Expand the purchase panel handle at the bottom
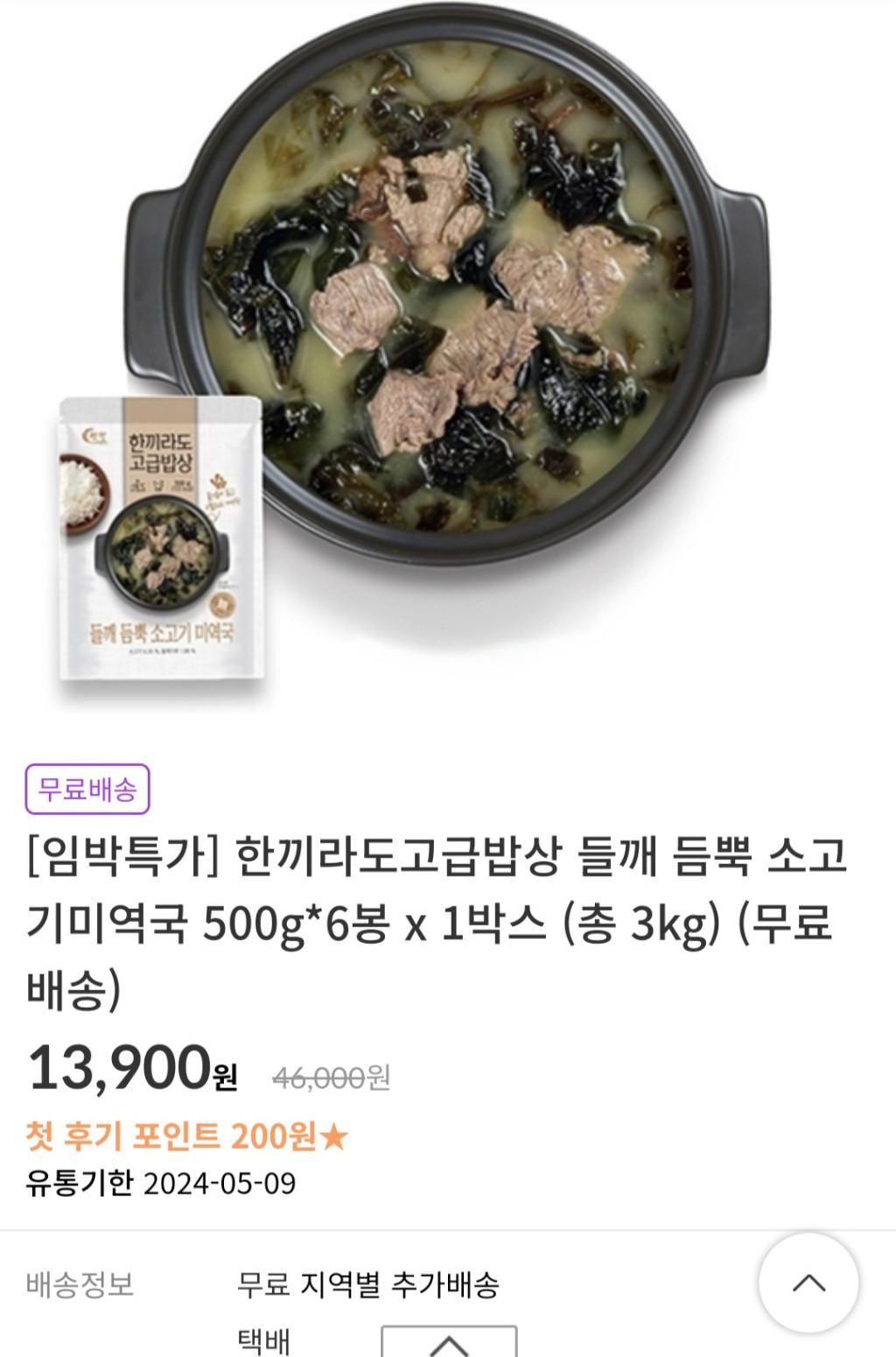Image resolution: width=896 pixels, height=1357 pixels. pyautogui.click(x=449, y=1342)
